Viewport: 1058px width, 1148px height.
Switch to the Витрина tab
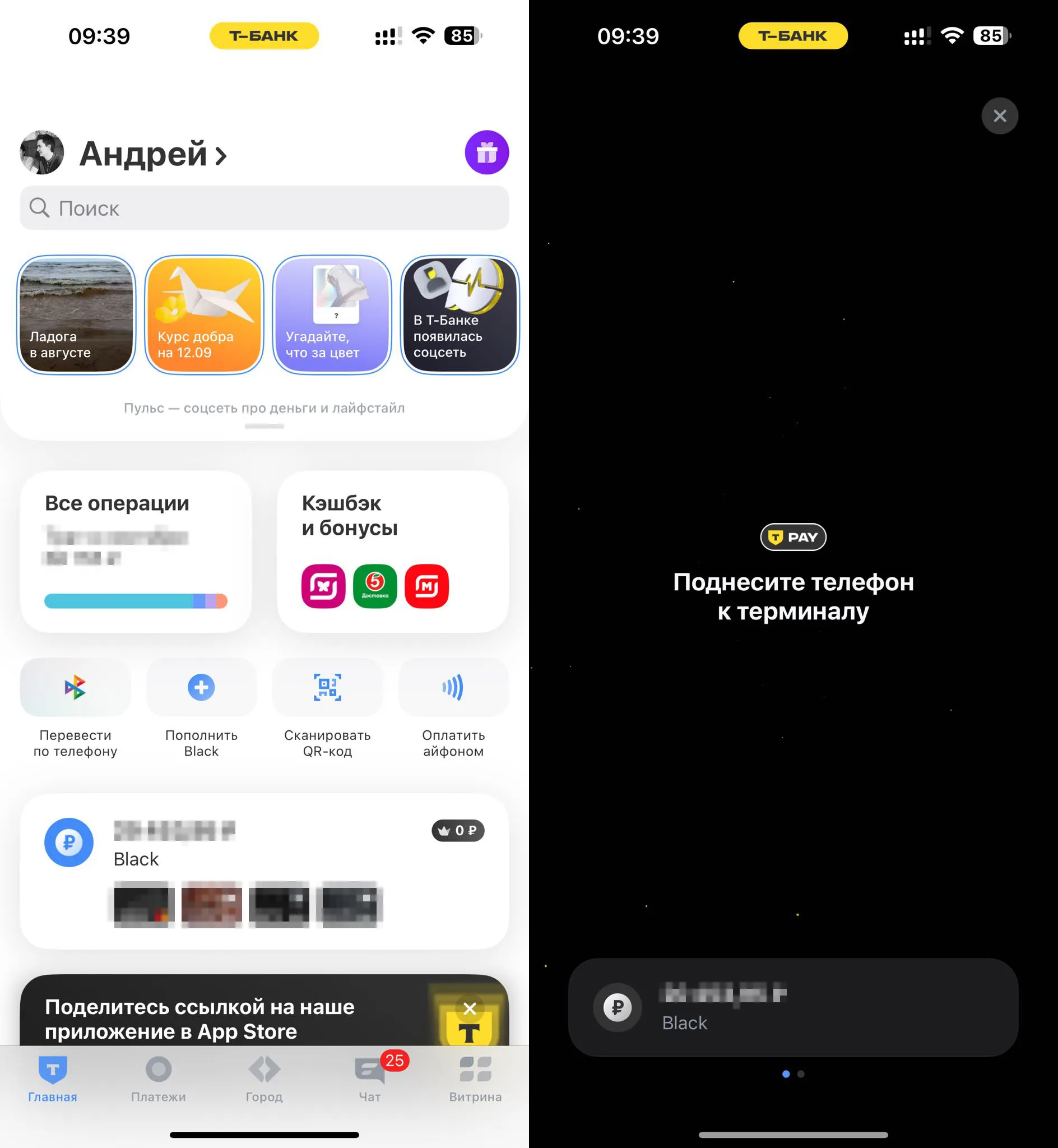coord(475,1078)
